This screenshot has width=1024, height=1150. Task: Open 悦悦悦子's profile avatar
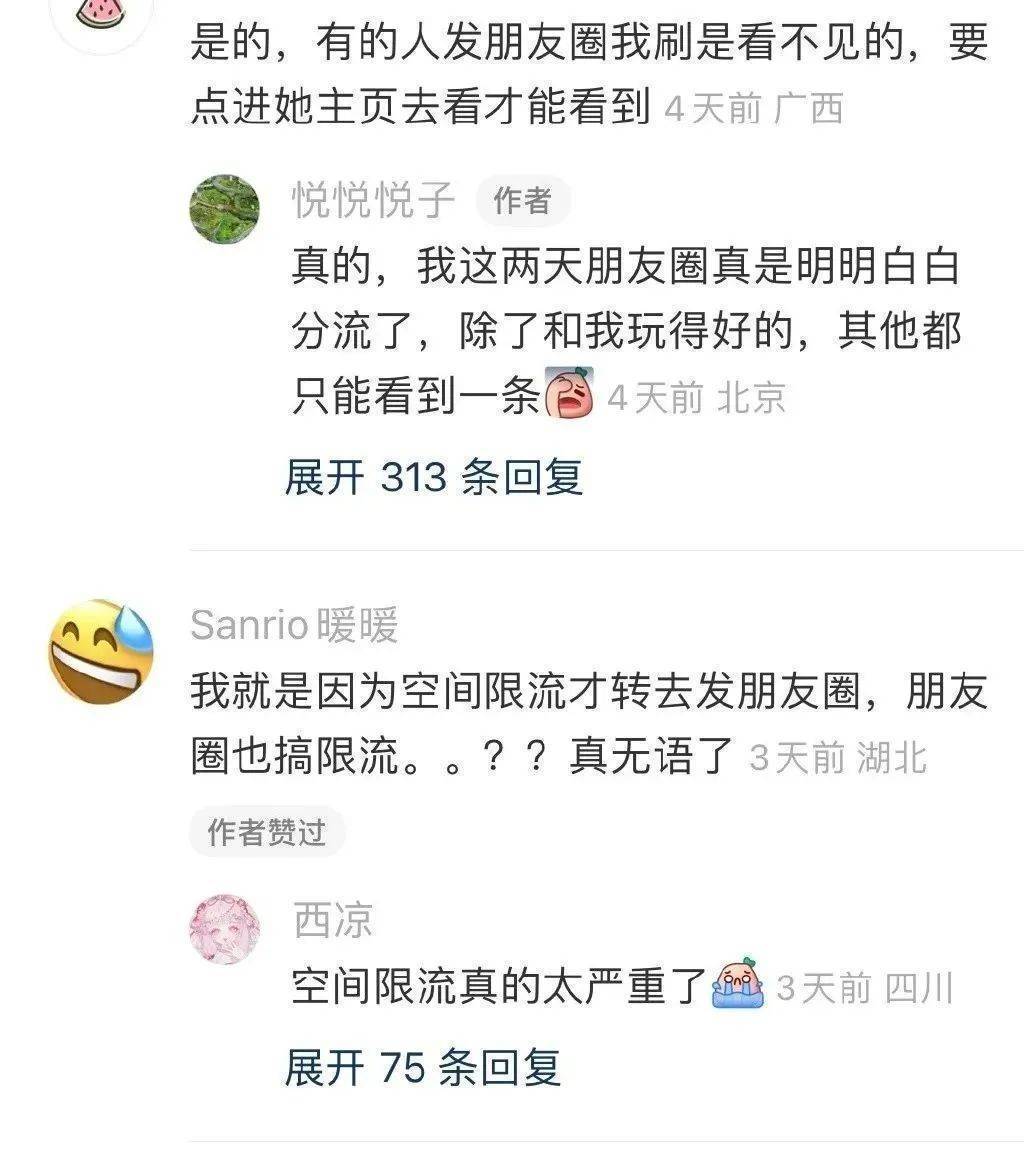[x=224, y=208]
